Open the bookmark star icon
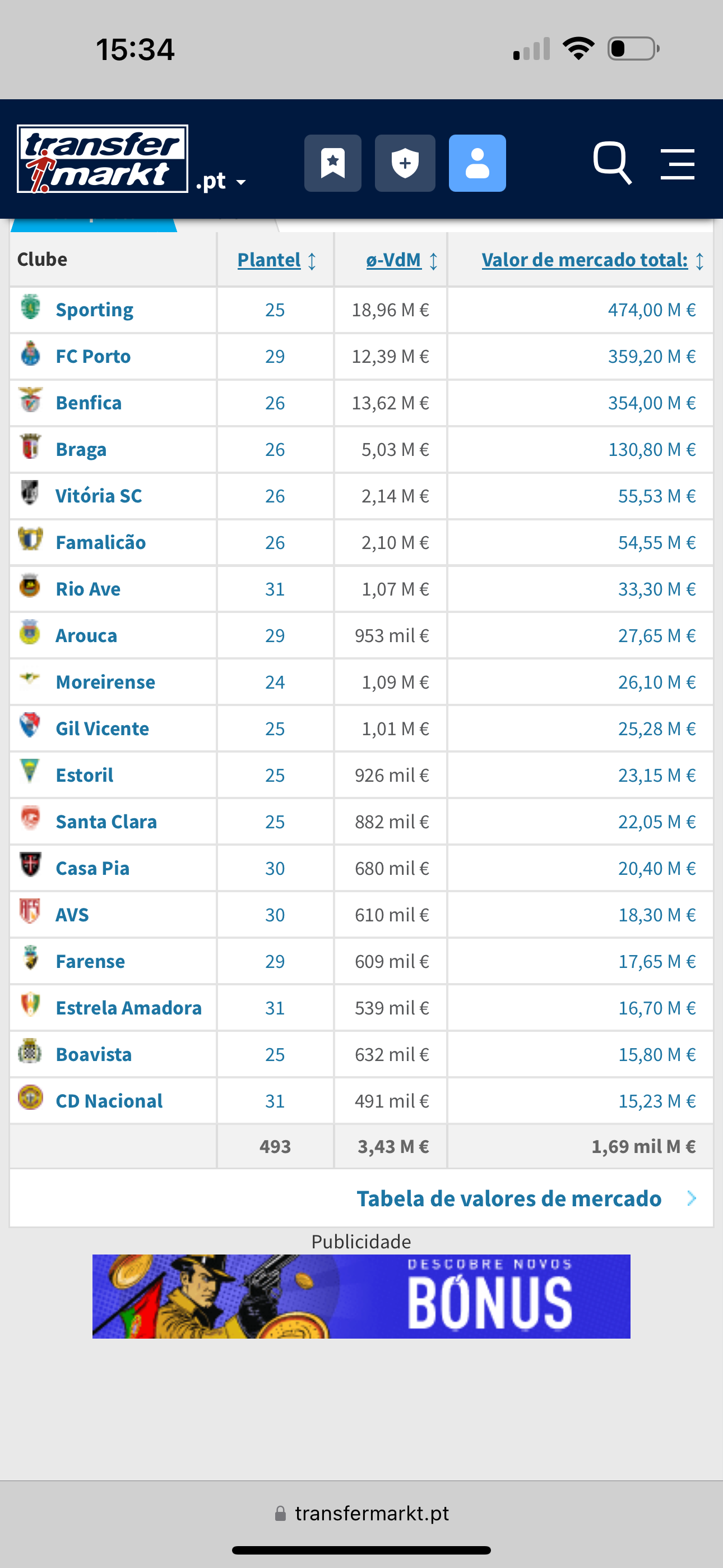This screenshot has height=1568, width=723. point(333,163)
